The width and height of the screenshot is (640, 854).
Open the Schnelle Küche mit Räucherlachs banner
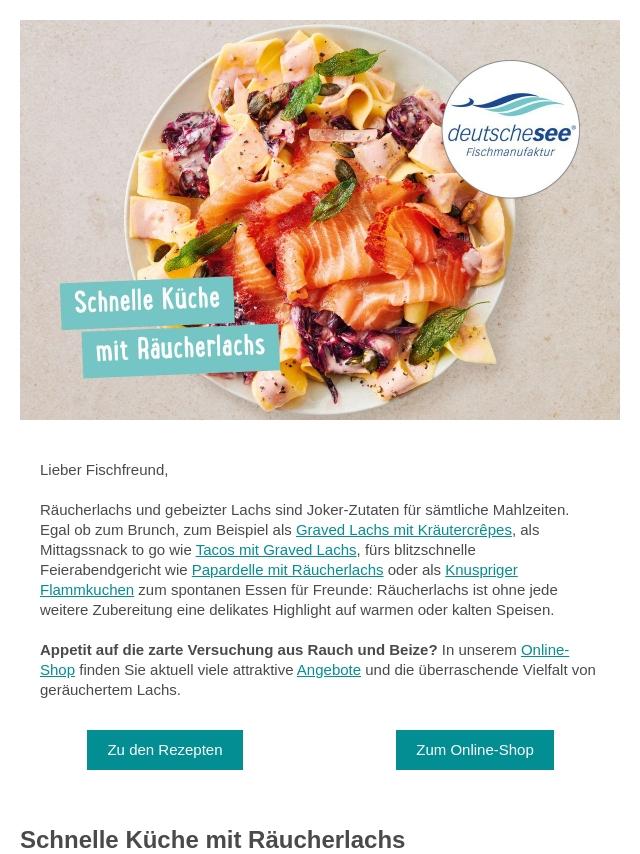point(320,220)
